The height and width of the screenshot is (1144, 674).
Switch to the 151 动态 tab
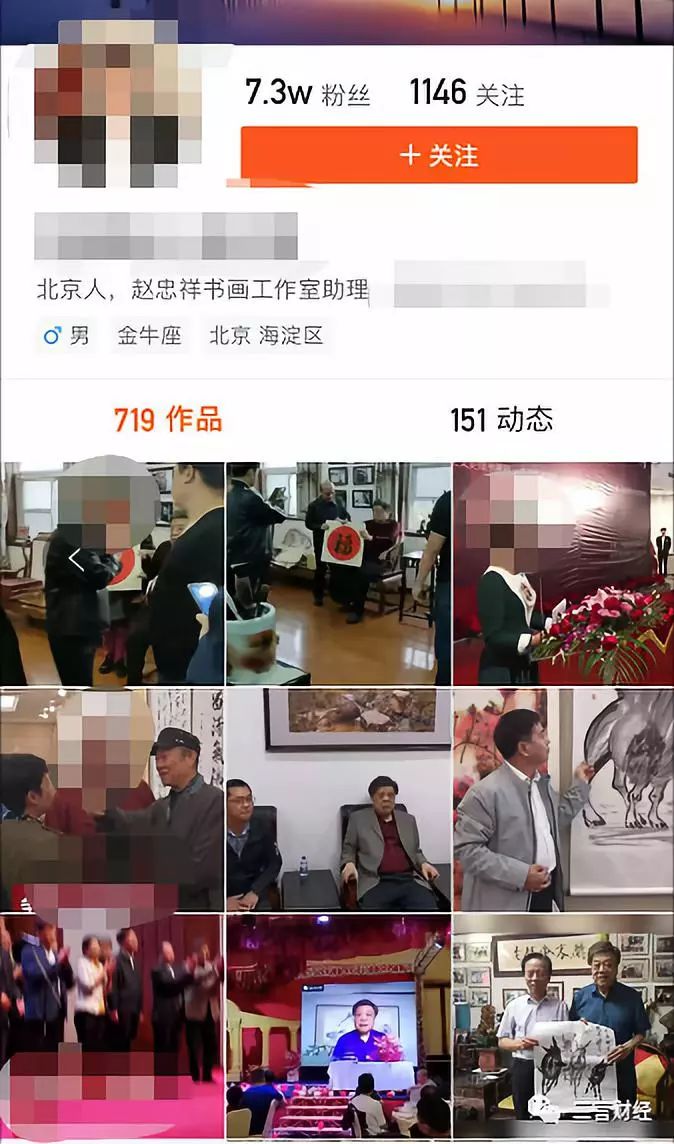click(x=501, y=419)
